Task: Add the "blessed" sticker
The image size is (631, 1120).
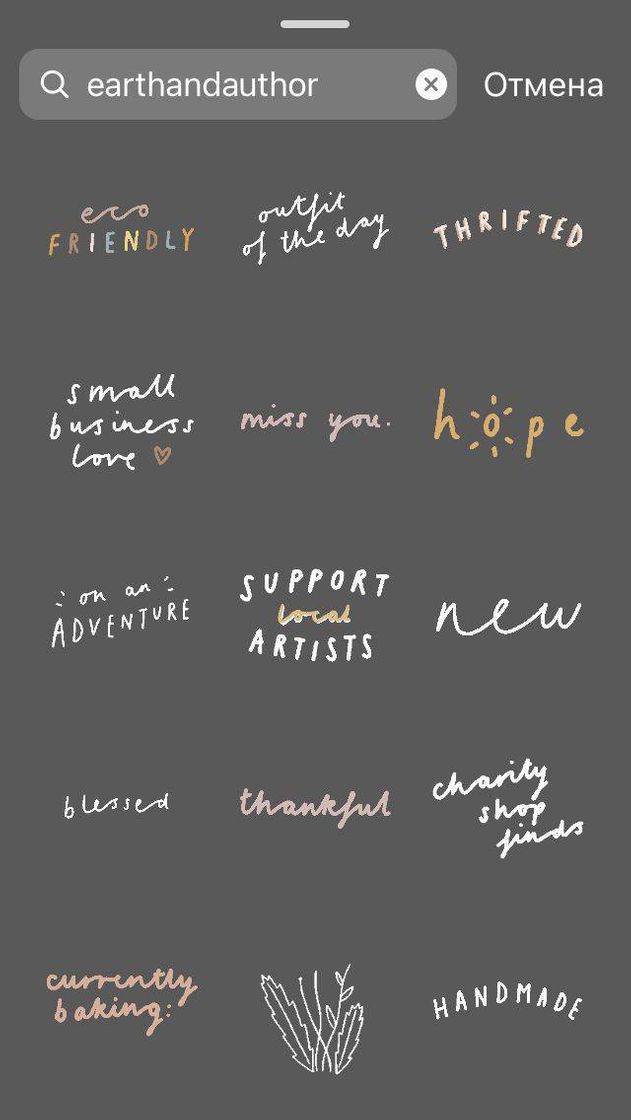Action: click(x=117, y=805)
